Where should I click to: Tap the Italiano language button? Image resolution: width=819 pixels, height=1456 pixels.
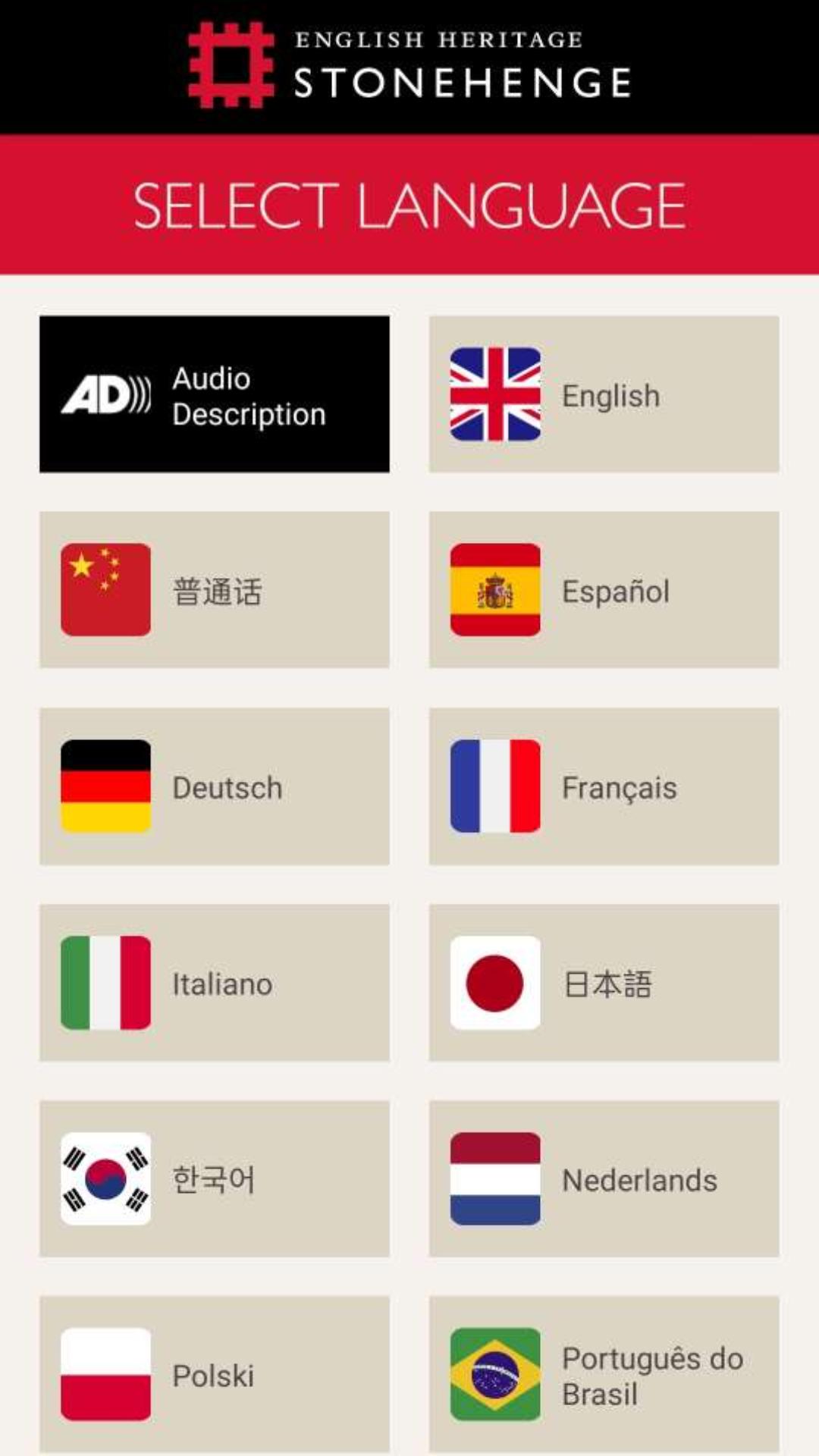tap(215, 983)
